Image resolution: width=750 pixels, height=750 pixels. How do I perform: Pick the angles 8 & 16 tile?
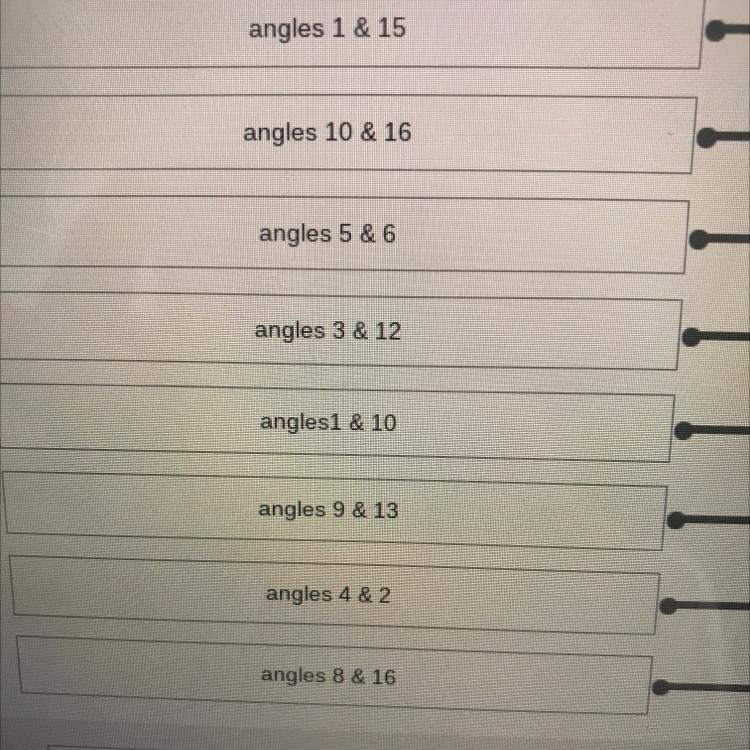pos(328,677)
